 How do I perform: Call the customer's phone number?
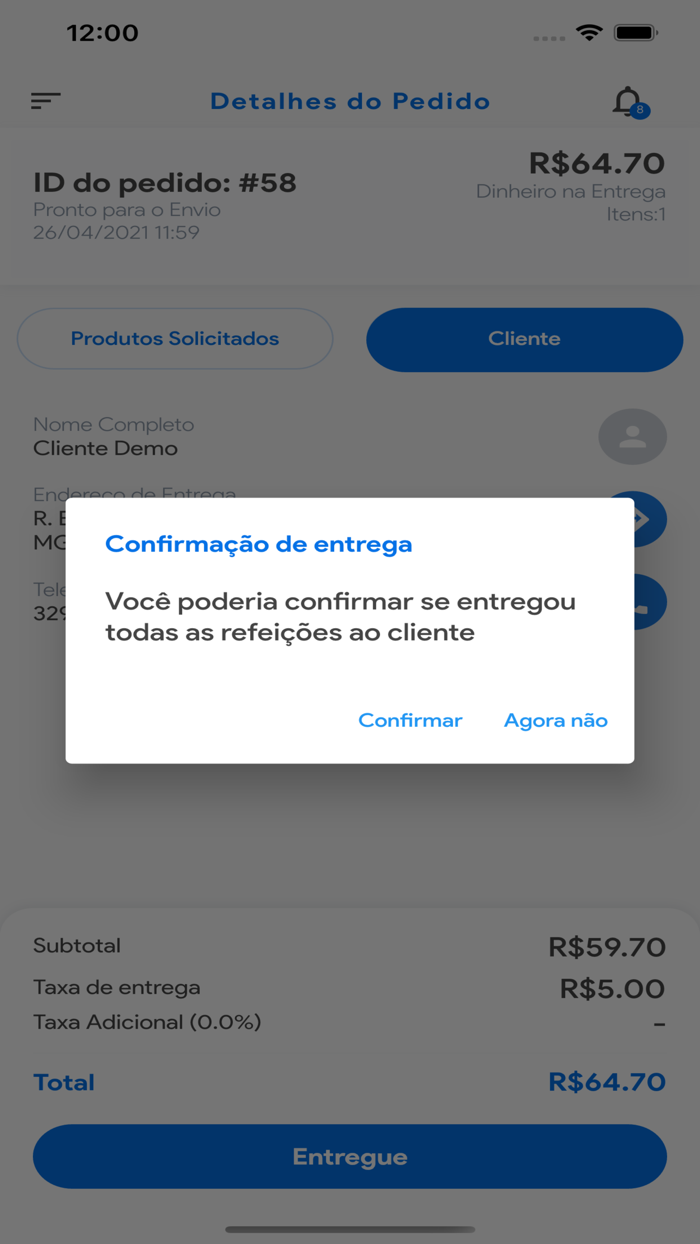(650, 602)
